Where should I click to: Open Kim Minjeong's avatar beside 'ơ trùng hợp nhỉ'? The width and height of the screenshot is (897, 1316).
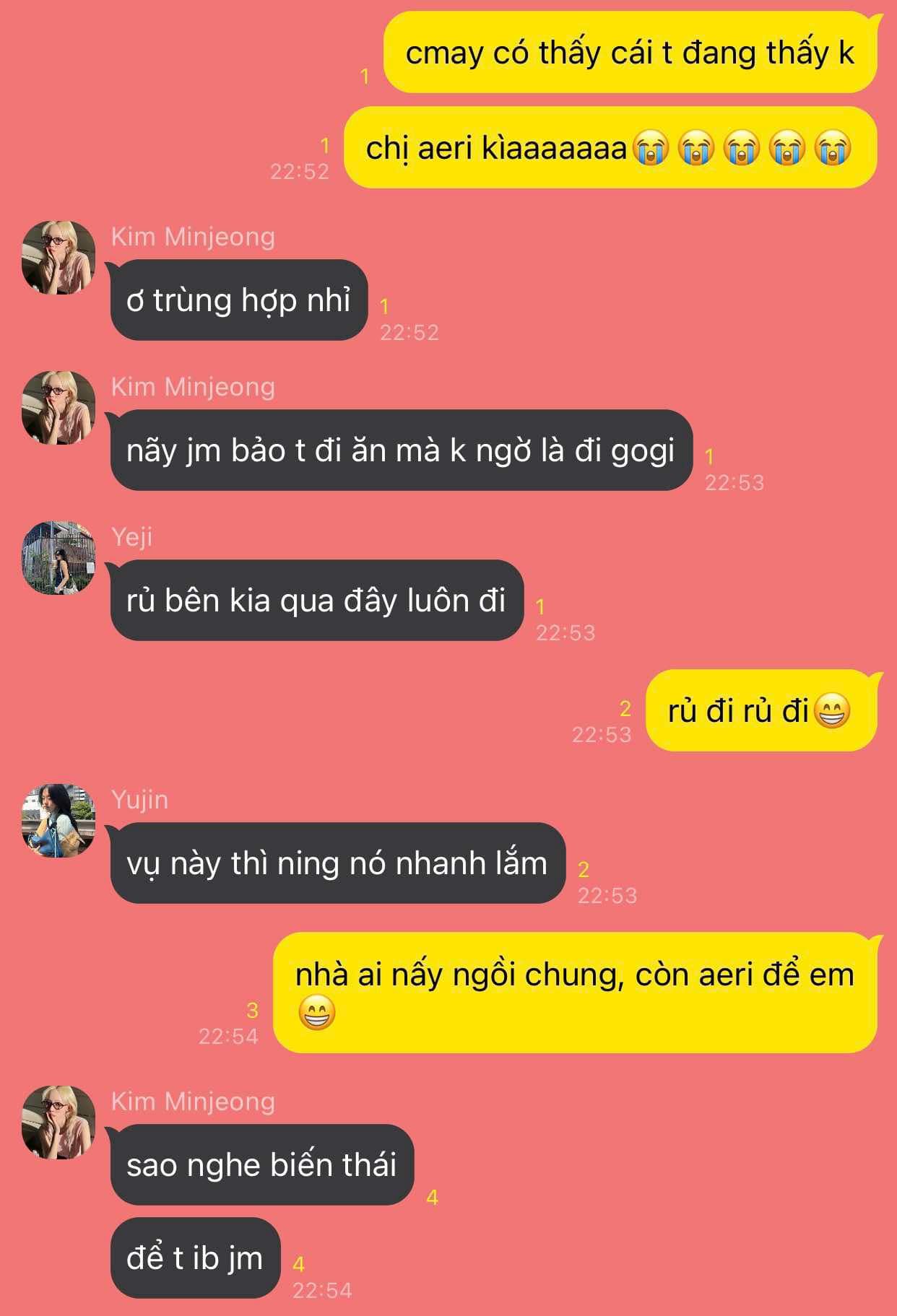(x=58, y=258)
